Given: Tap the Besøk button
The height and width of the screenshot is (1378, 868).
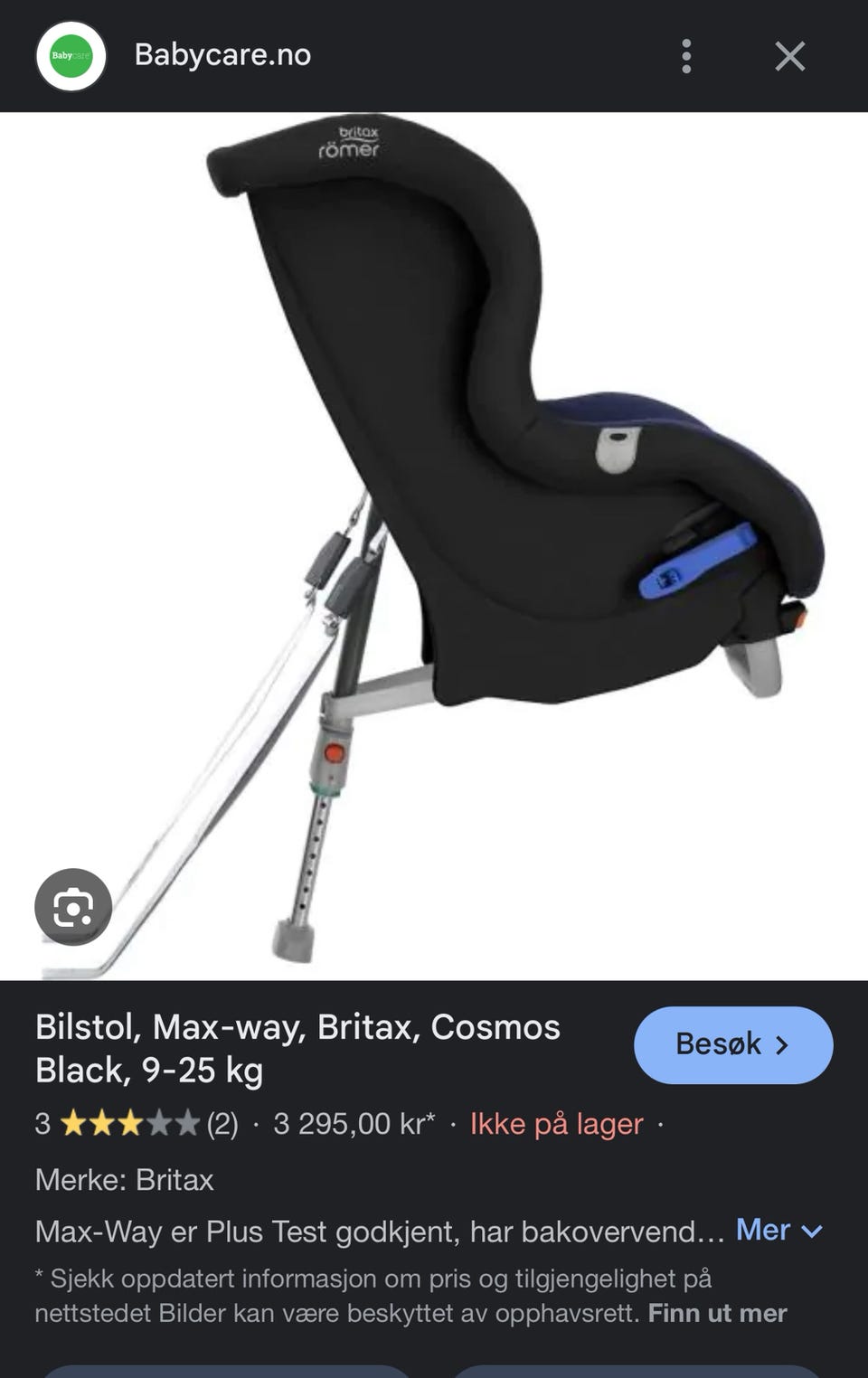Looking at the screenshot, I should pyautogui.click(x=733, y=1044).
